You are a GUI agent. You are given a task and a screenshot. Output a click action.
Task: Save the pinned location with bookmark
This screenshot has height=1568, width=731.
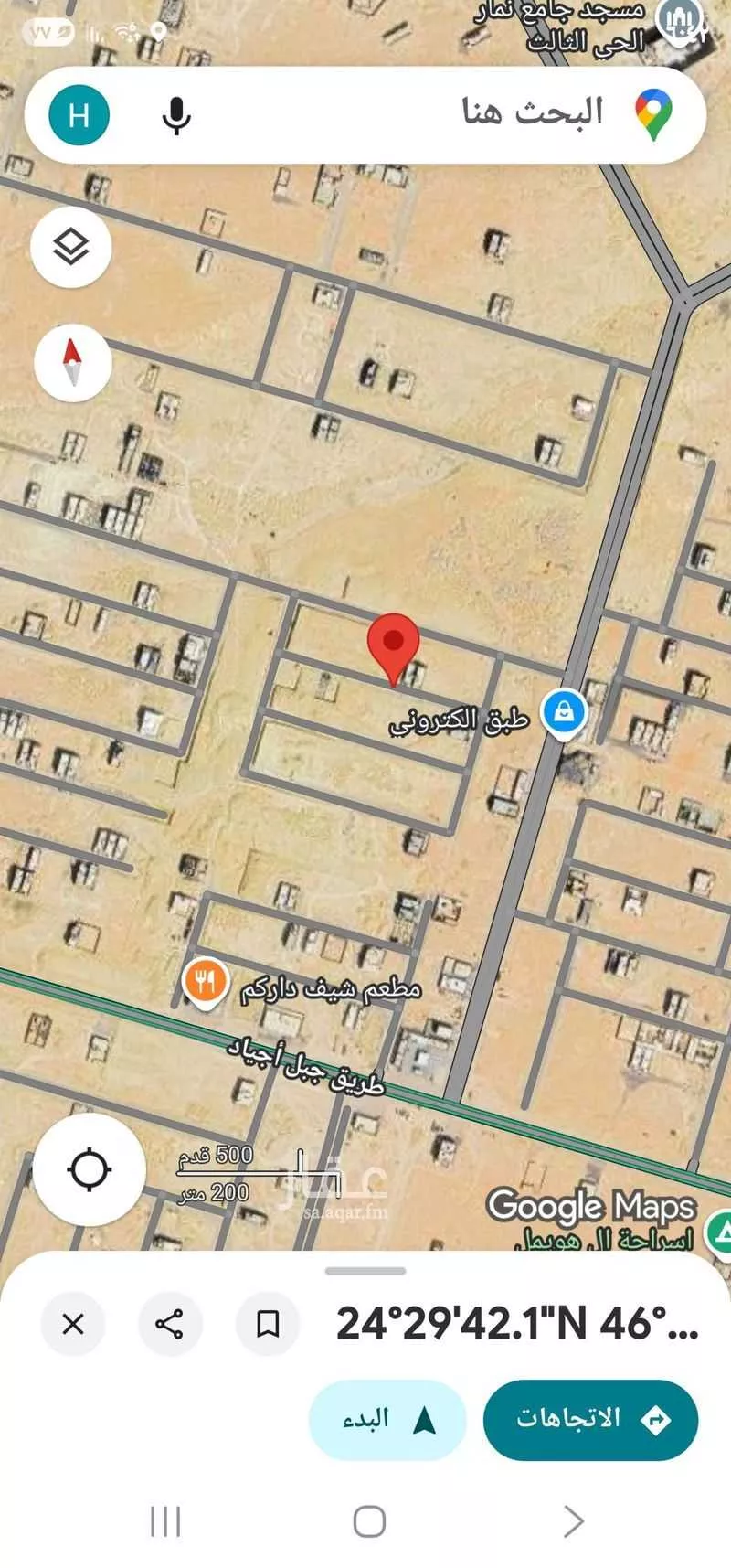tap(267, 1323)
